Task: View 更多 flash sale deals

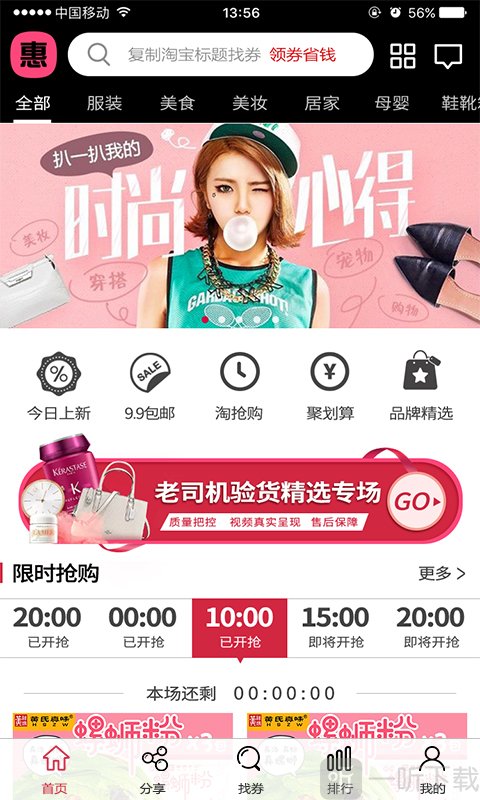Action: click(442, 573)
